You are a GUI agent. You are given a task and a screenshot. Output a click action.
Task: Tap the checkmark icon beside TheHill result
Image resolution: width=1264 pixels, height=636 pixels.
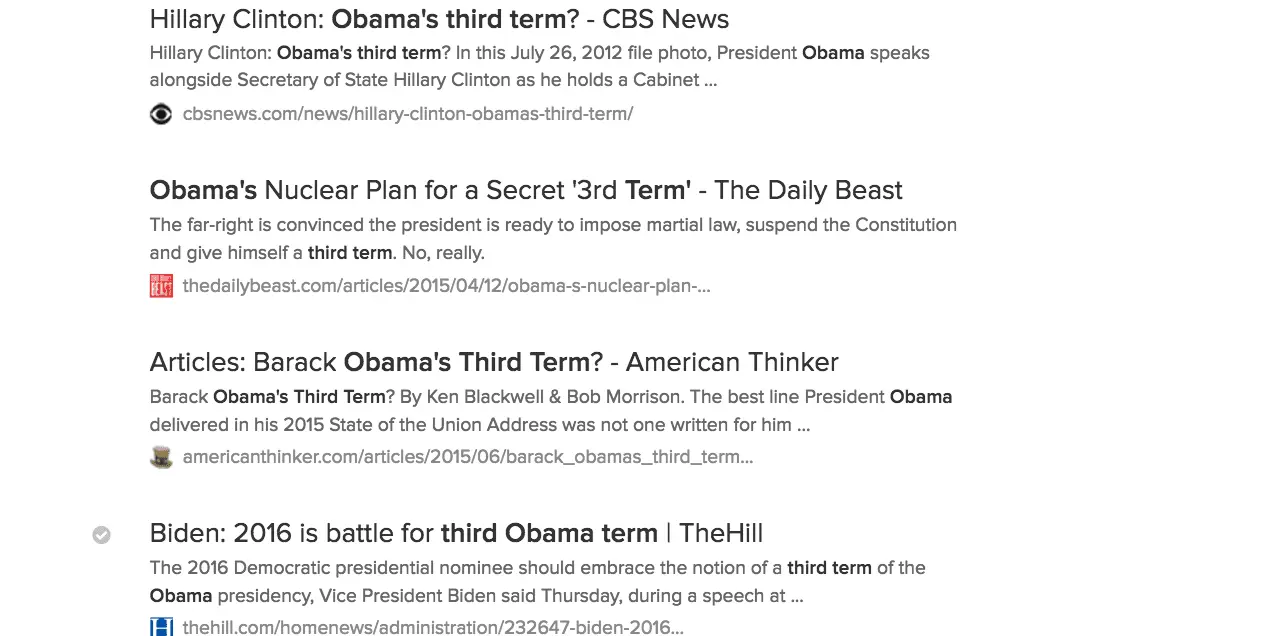[101, 535]
